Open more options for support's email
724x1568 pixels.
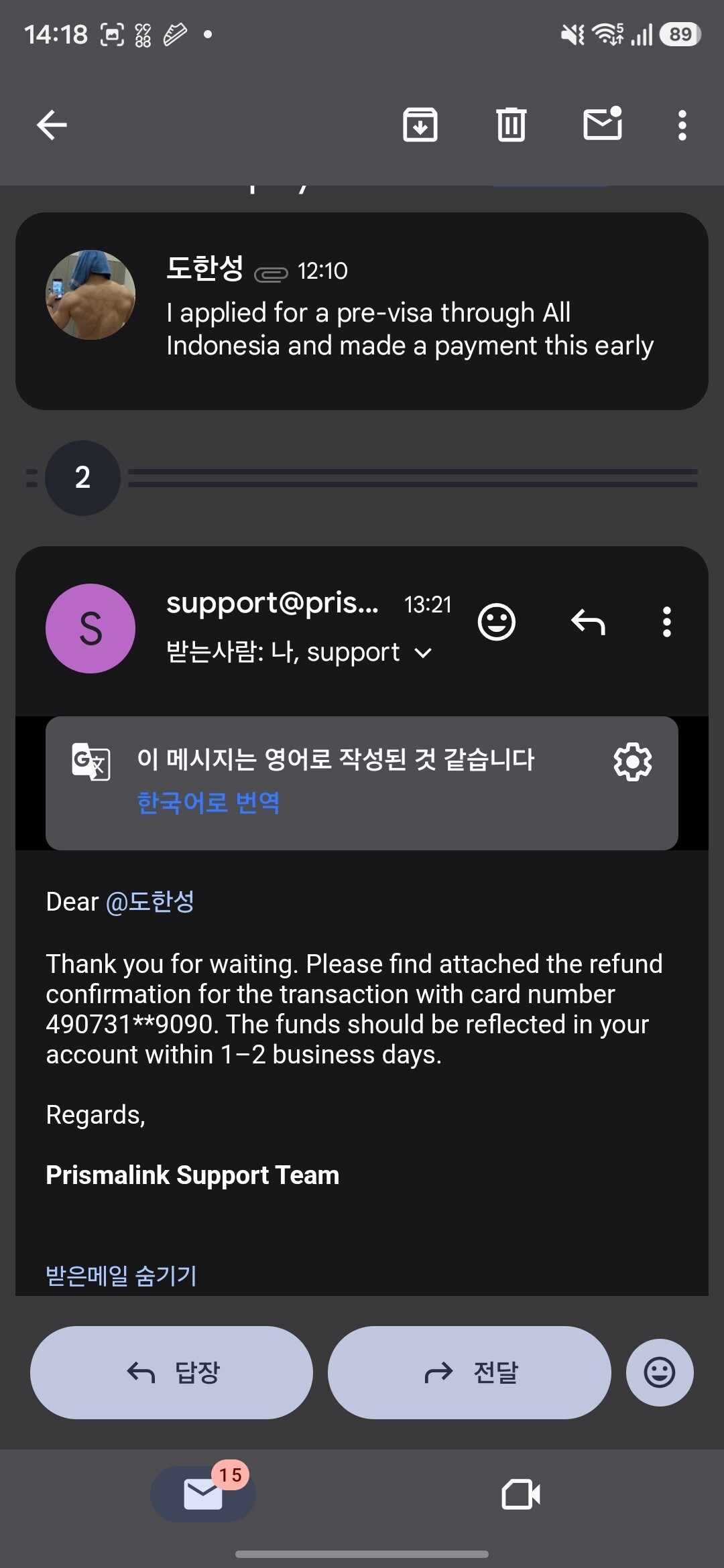(666, 622)
